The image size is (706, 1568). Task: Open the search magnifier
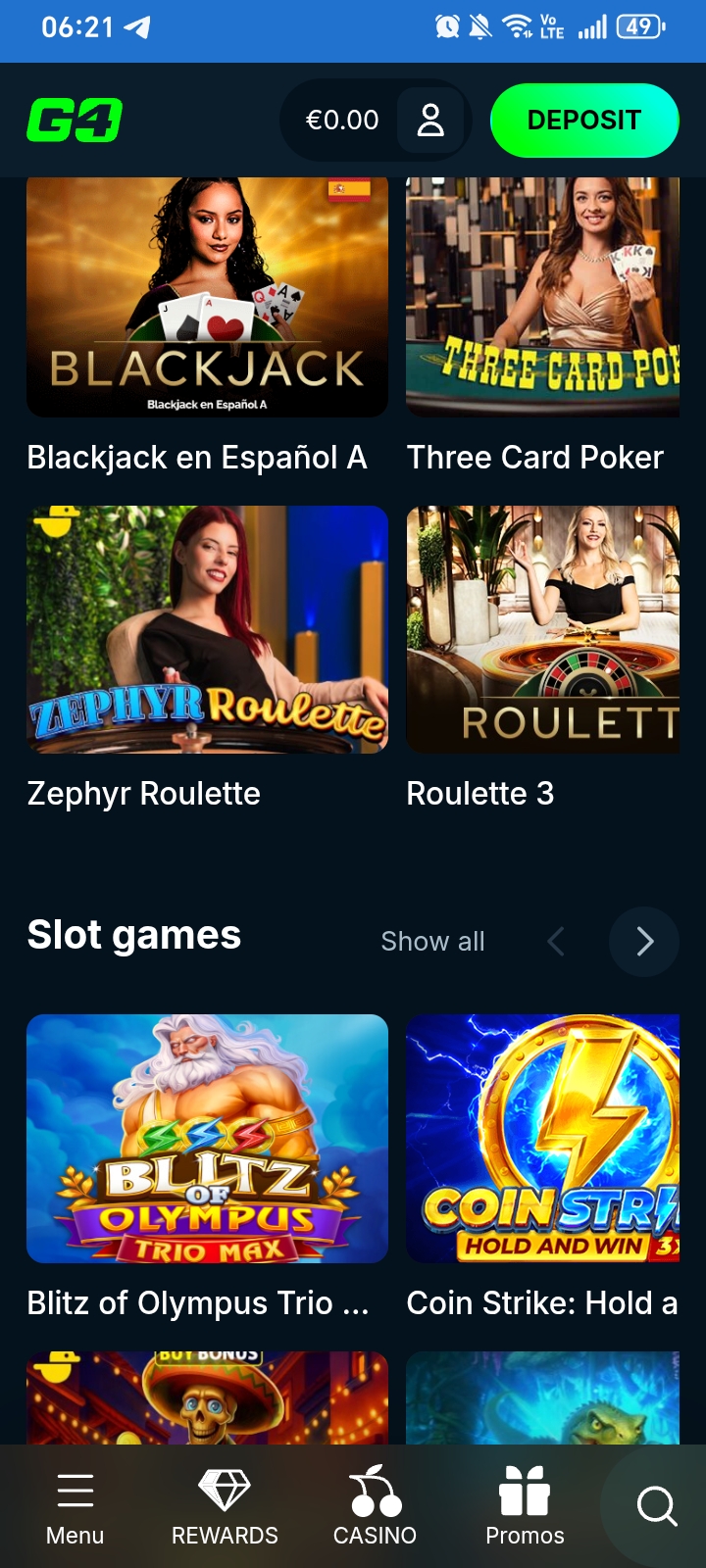[x=657, y=1506]
